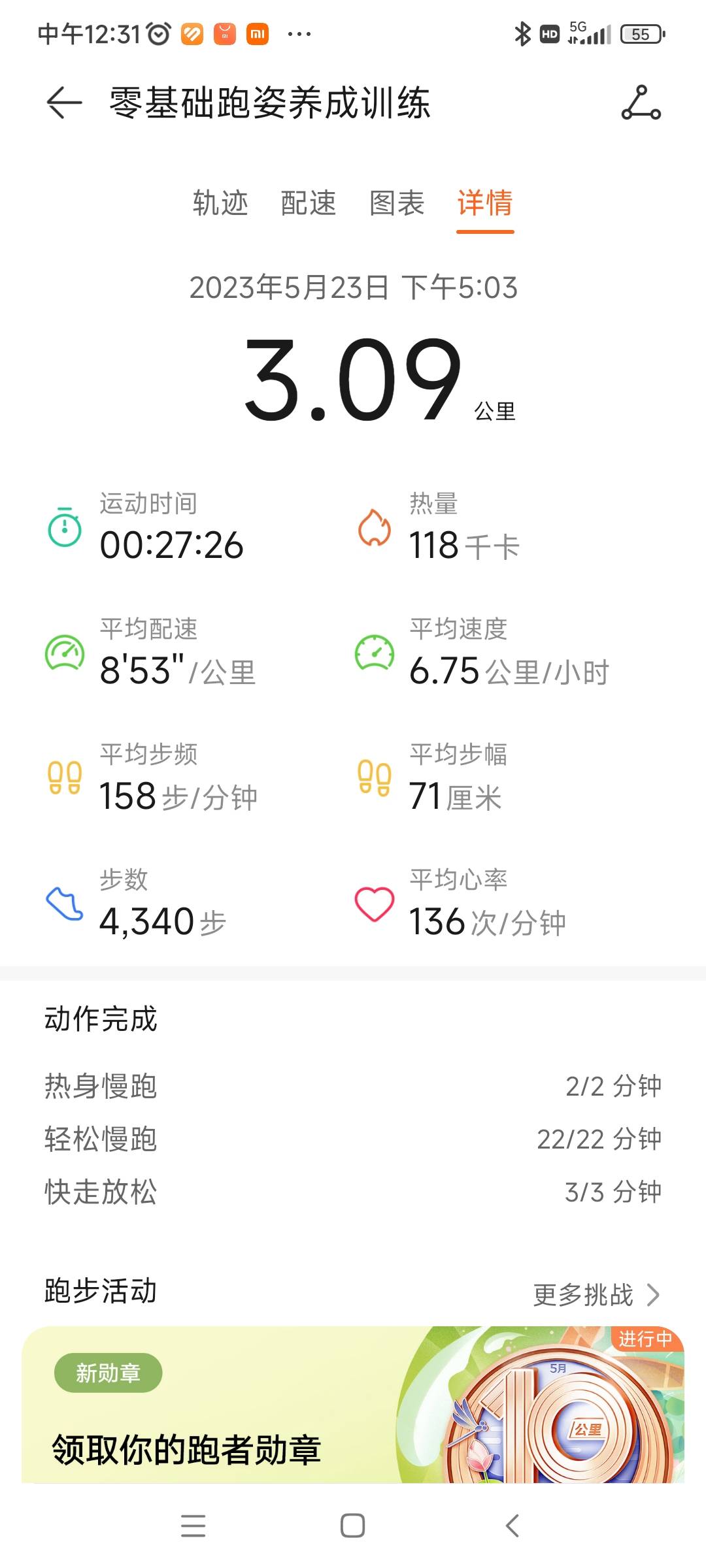Viewport: 706px width, 1568px height.
Task: Tap the yellow footprints icon beside 平均步幅
Action: 374,779
